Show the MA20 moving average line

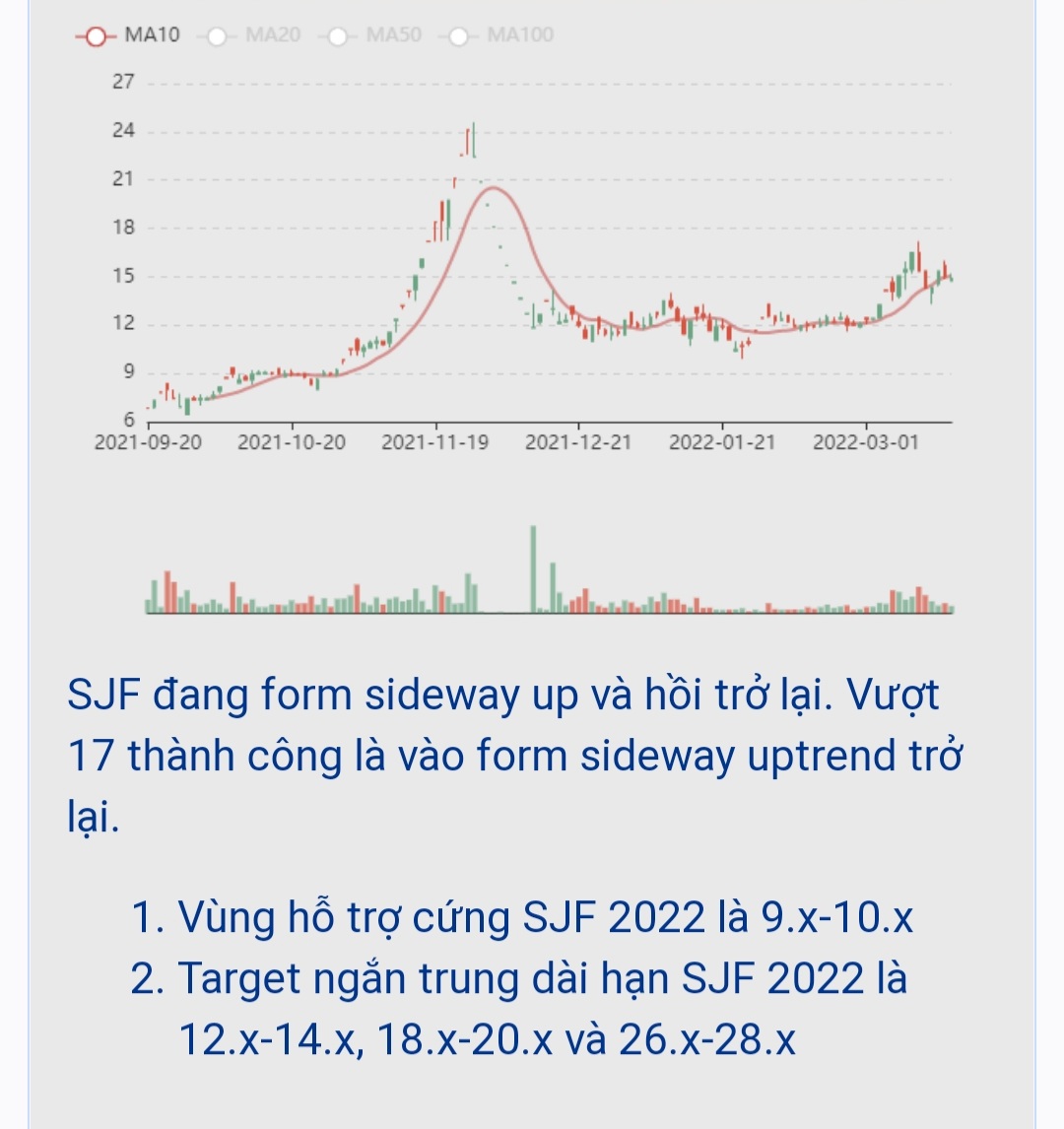click(250, 35)
